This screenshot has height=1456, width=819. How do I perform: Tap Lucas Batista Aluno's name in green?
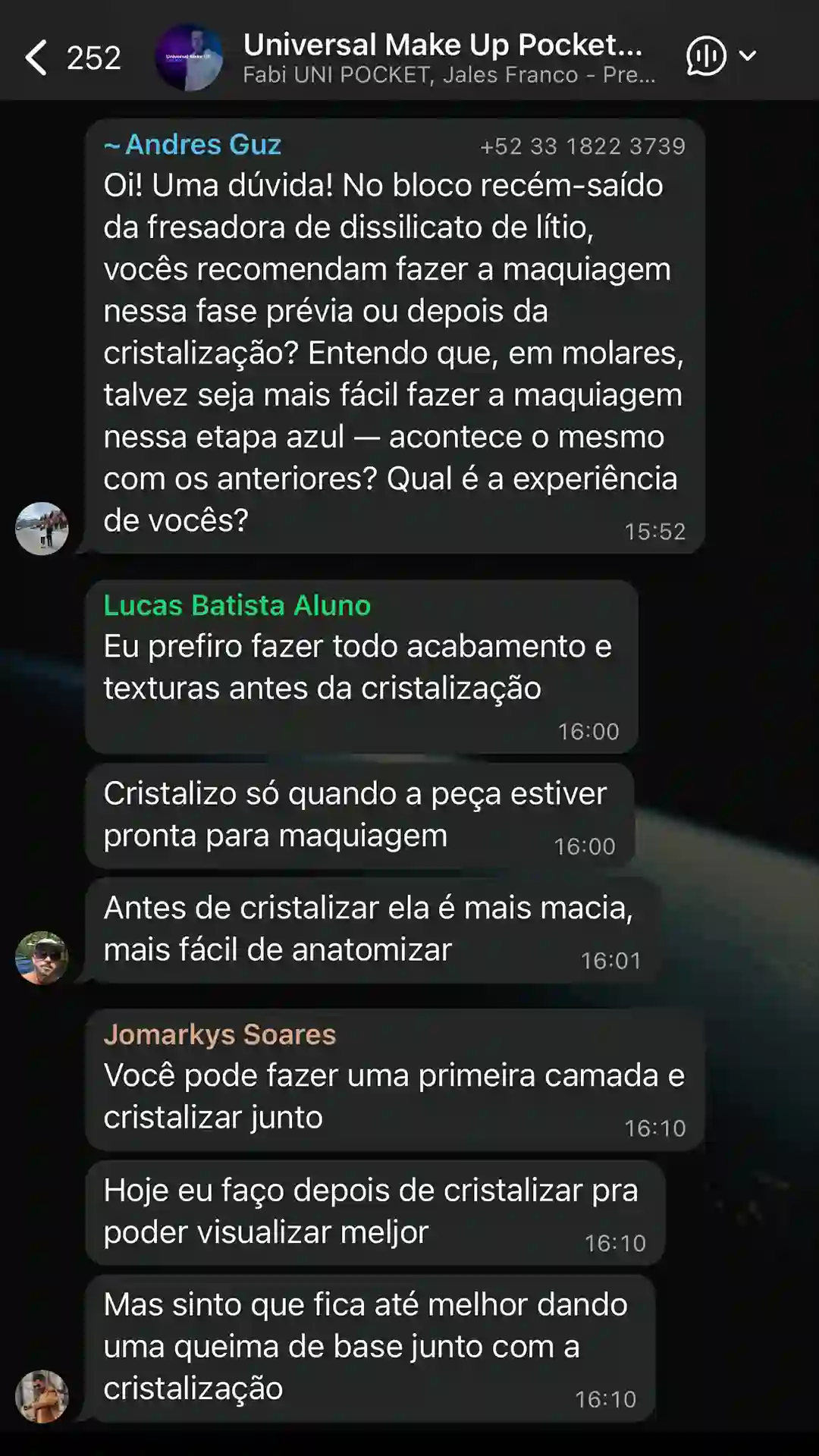237,606
